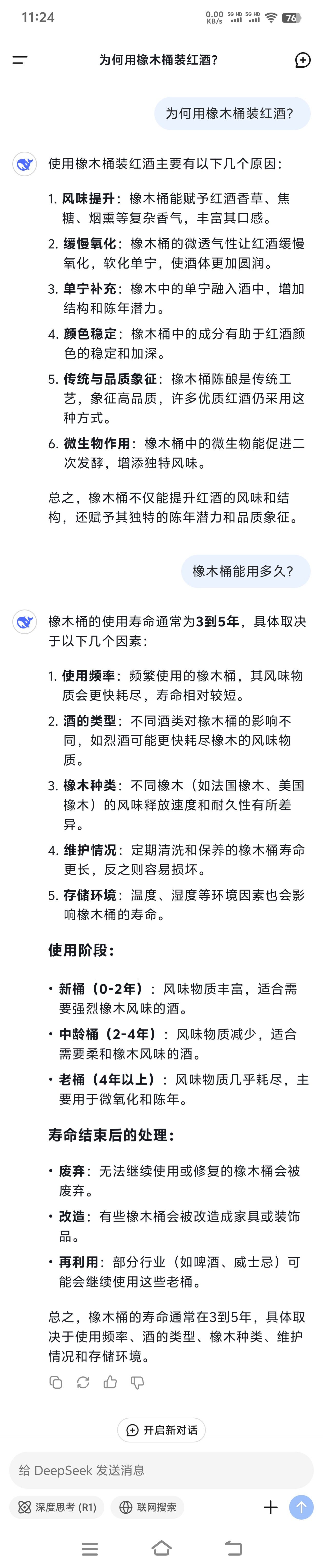The height and width of the screenshot is (1568, 323).
Task: Dislike the latest response
Action: [x=137, y=1382]
